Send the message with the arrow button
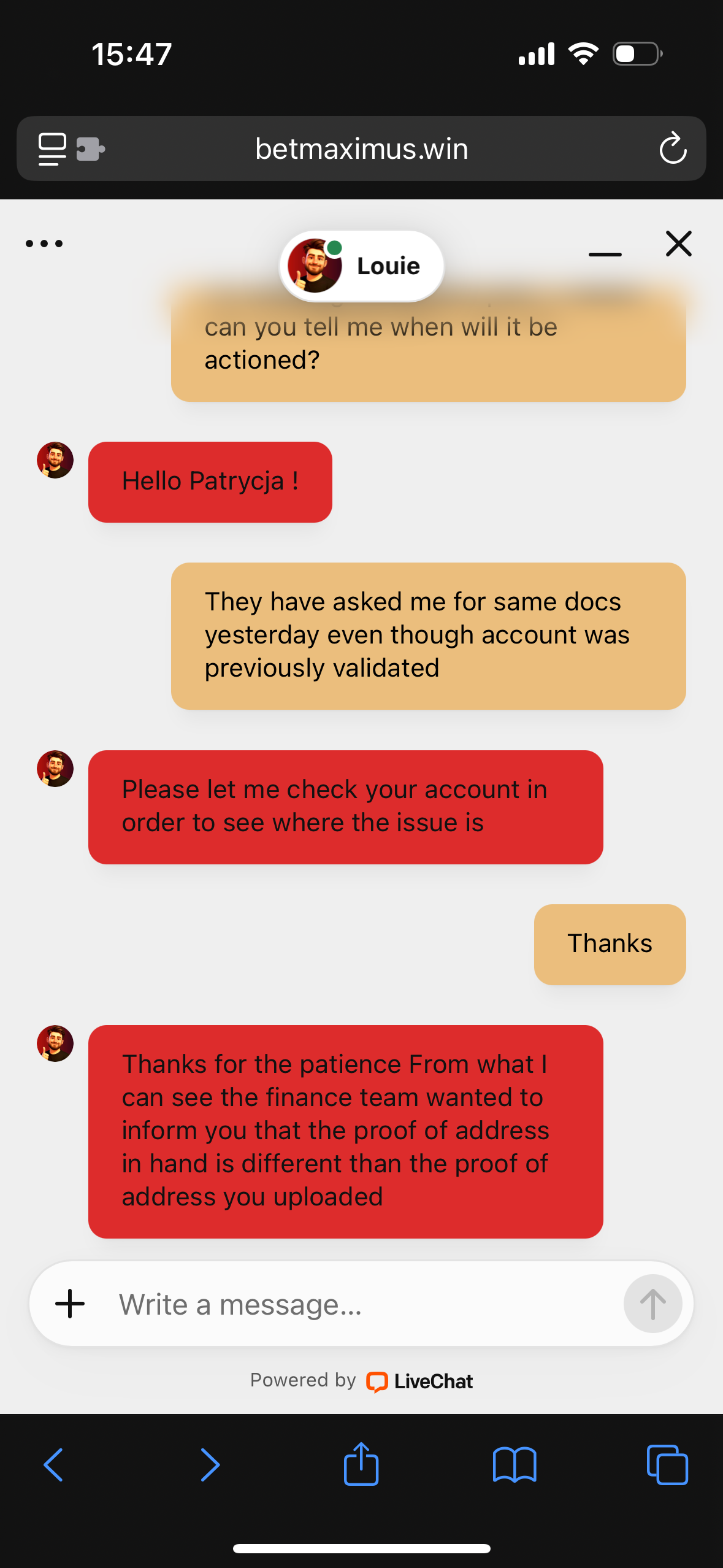 [652, 1304]
